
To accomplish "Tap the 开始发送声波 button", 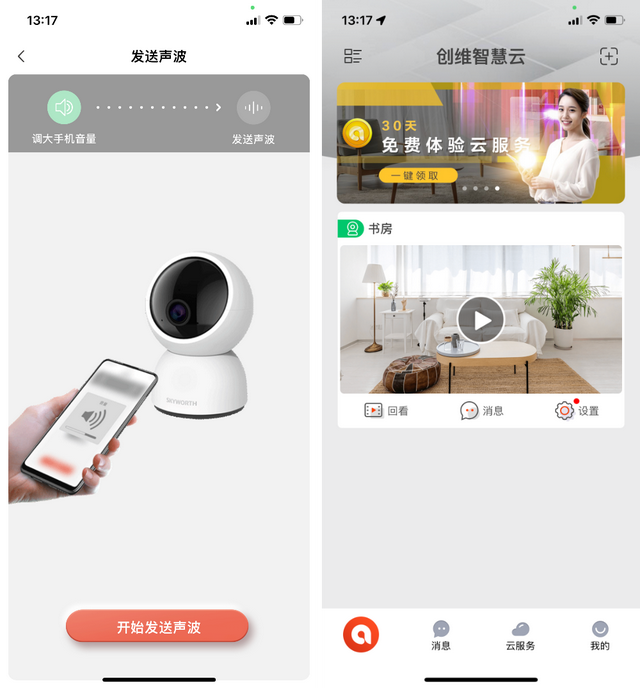I will coord(158,627).
